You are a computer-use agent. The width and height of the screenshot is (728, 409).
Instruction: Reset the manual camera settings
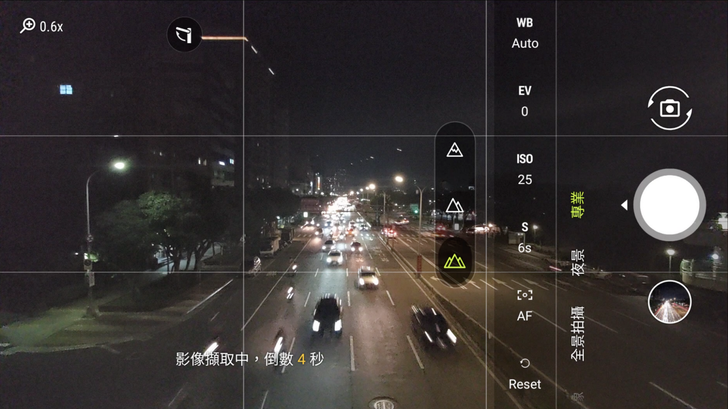(x=524, y=373)
